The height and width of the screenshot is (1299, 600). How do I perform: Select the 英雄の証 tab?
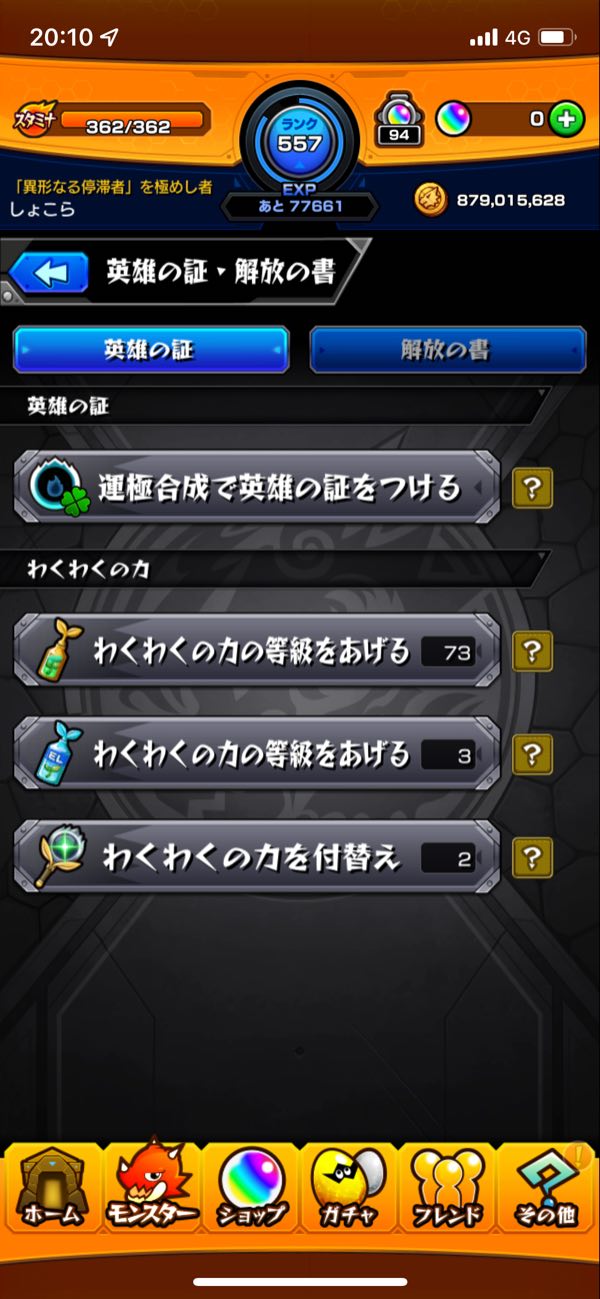coord(151,351)
